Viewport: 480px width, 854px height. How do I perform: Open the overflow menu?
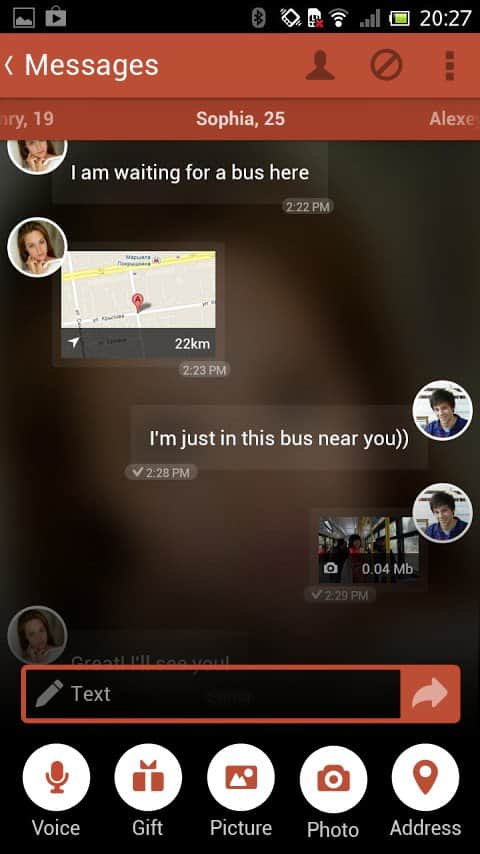449,66
